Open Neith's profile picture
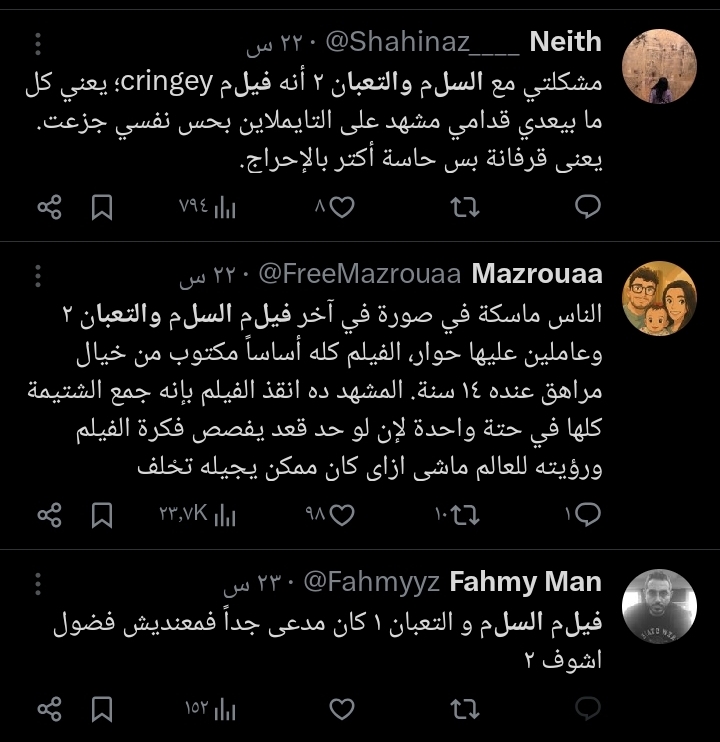720x742 pixels. tap(659, 66)
